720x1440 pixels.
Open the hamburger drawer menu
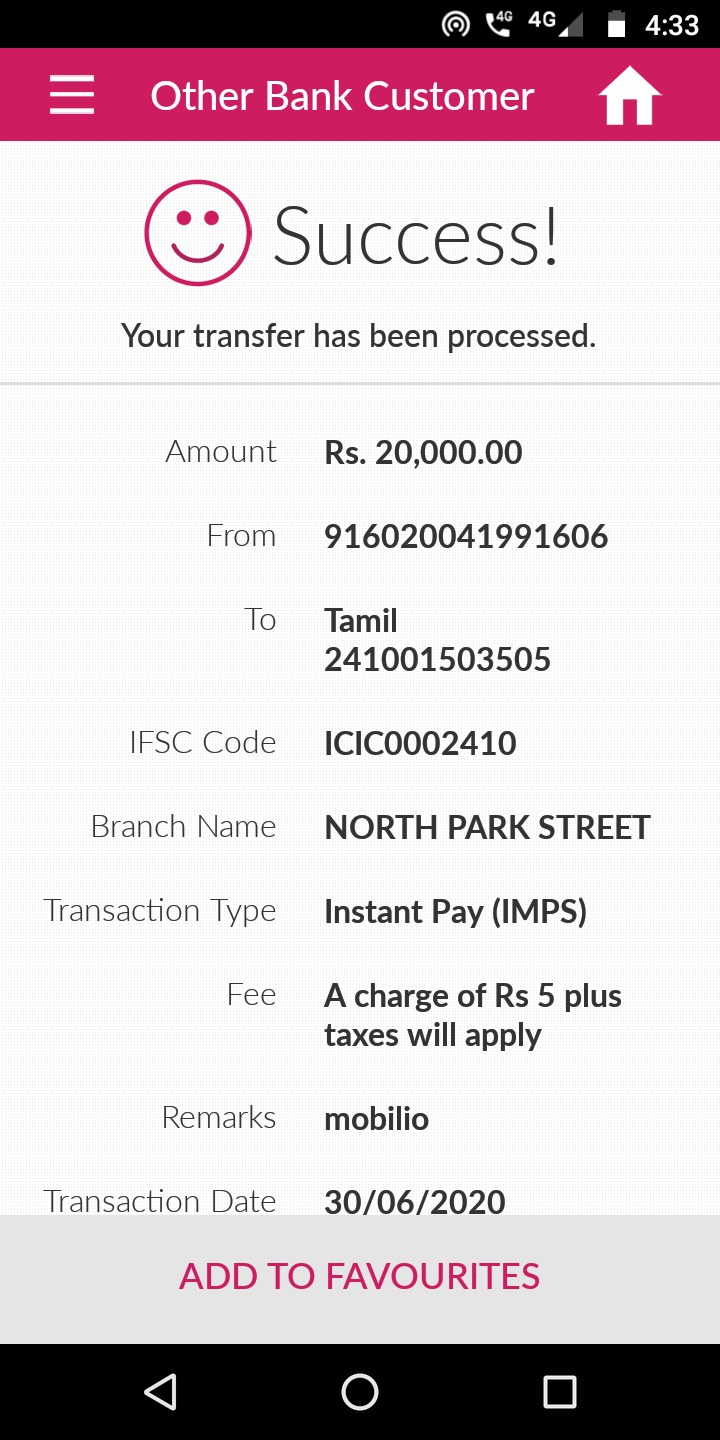[72, 95]
